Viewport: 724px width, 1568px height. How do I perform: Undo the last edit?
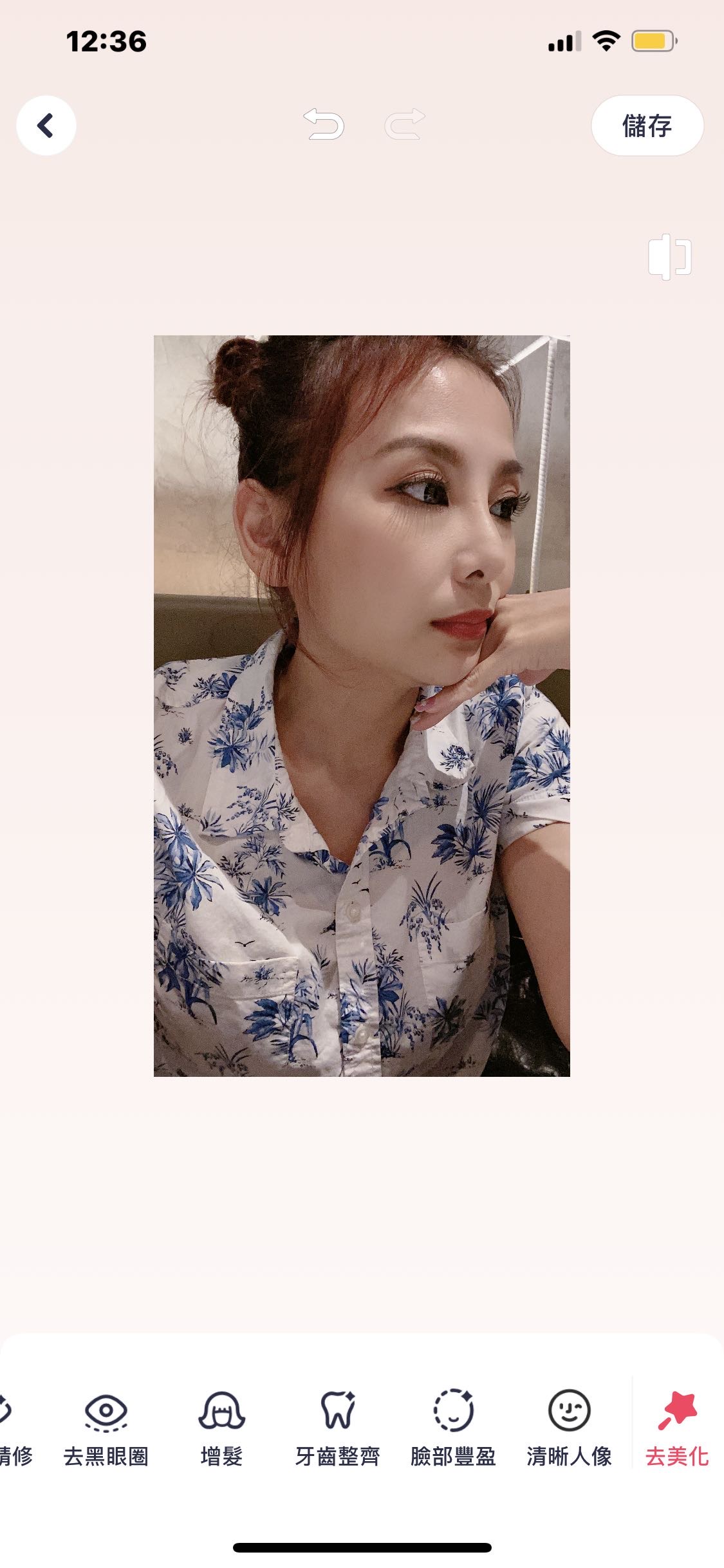[324, 124]
